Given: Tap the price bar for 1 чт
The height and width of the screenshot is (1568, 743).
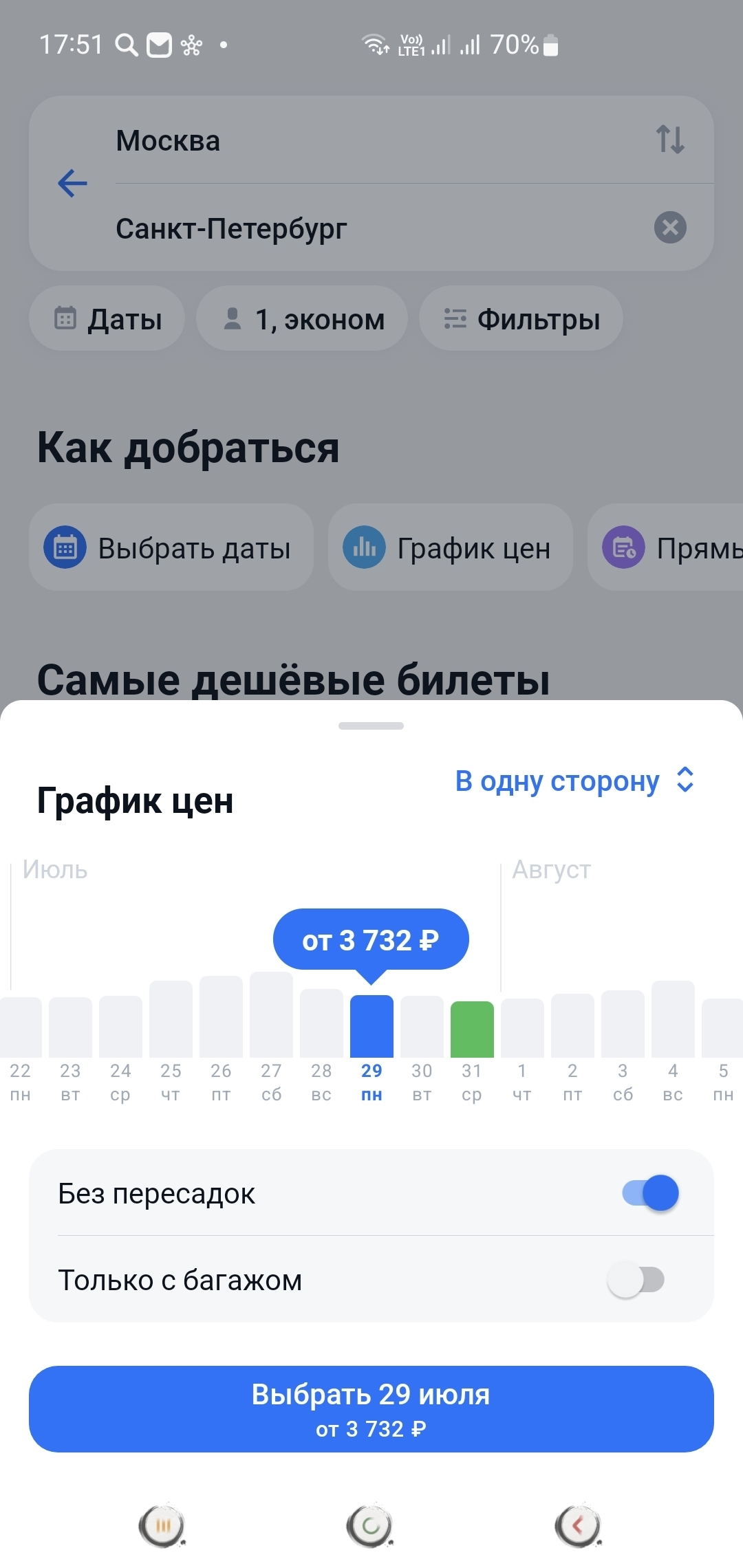Looking at the screenshot, I should pos(522,1028).
